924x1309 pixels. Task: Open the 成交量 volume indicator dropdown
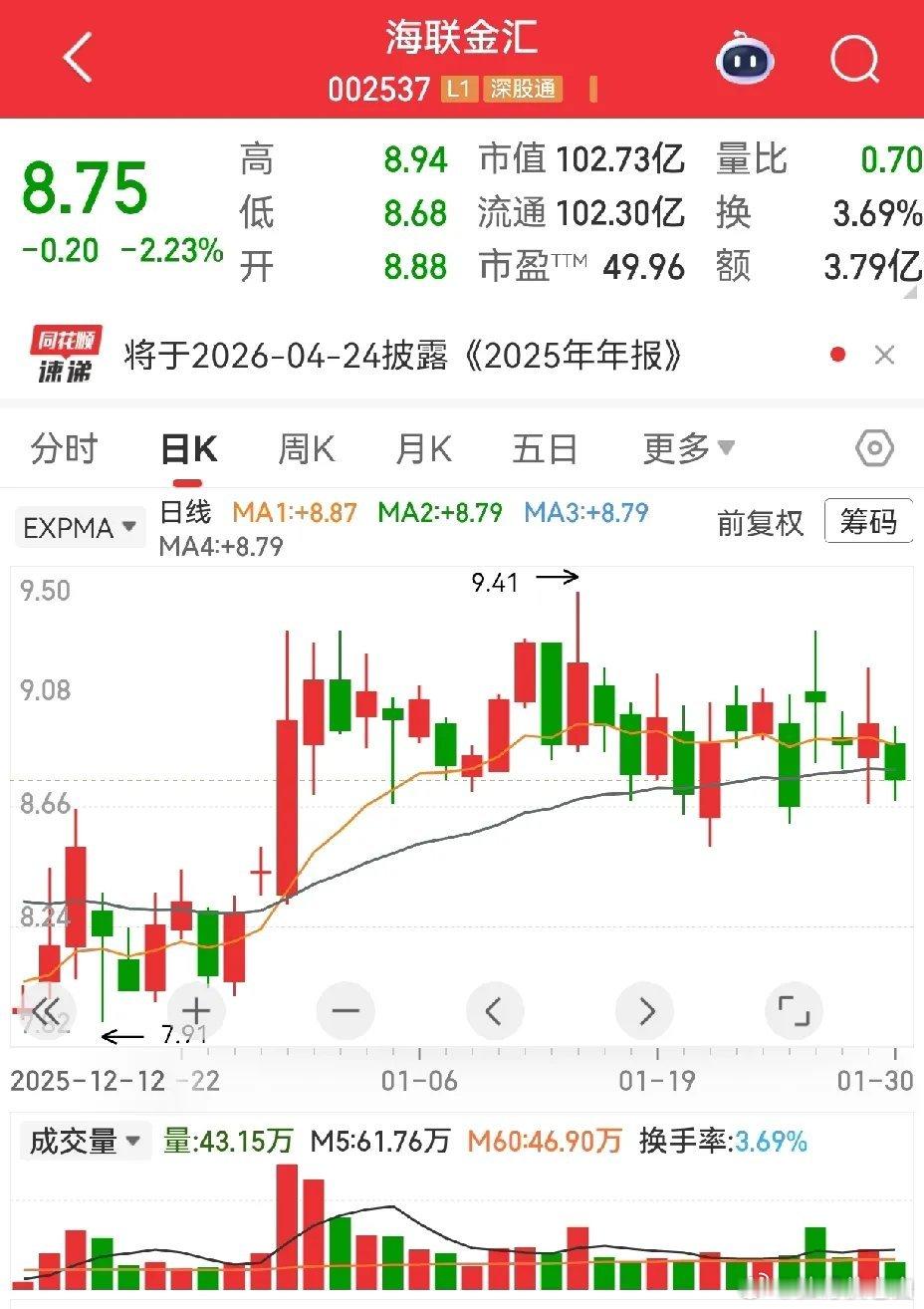click(x=85, y=1142)
